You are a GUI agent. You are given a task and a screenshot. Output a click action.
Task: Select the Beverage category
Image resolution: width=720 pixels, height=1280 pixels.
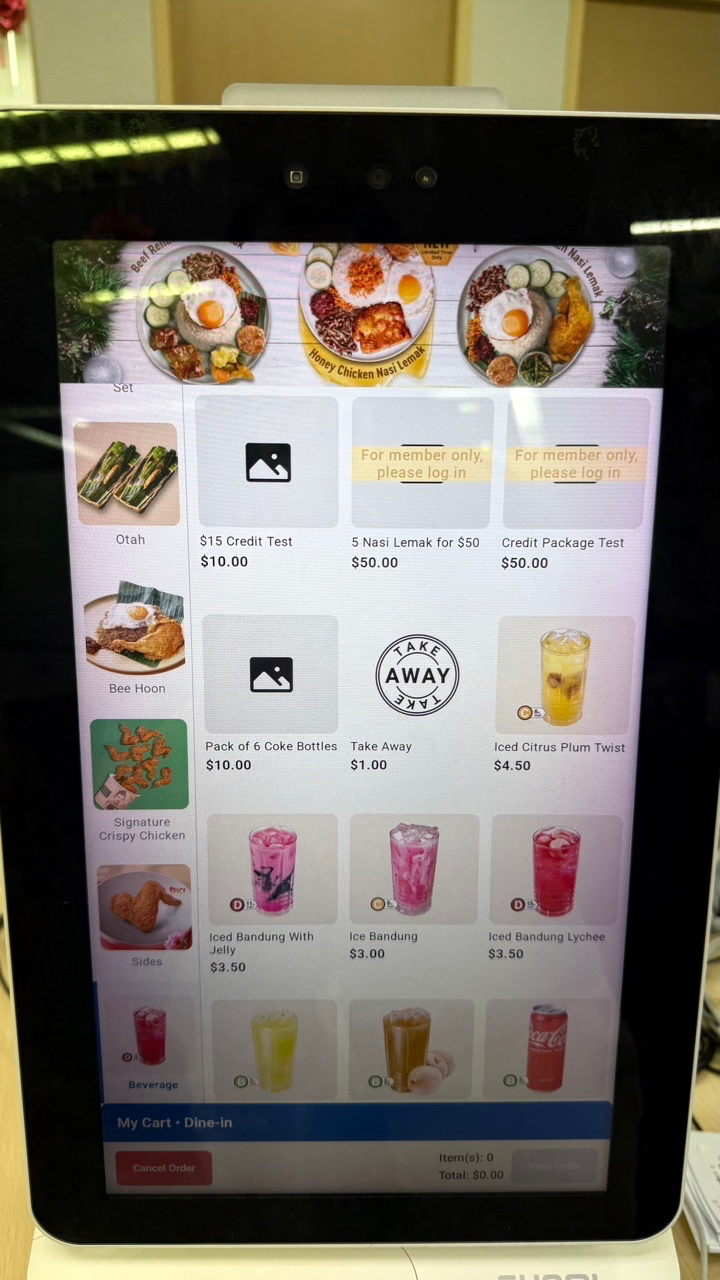[x=151, y=1045]
